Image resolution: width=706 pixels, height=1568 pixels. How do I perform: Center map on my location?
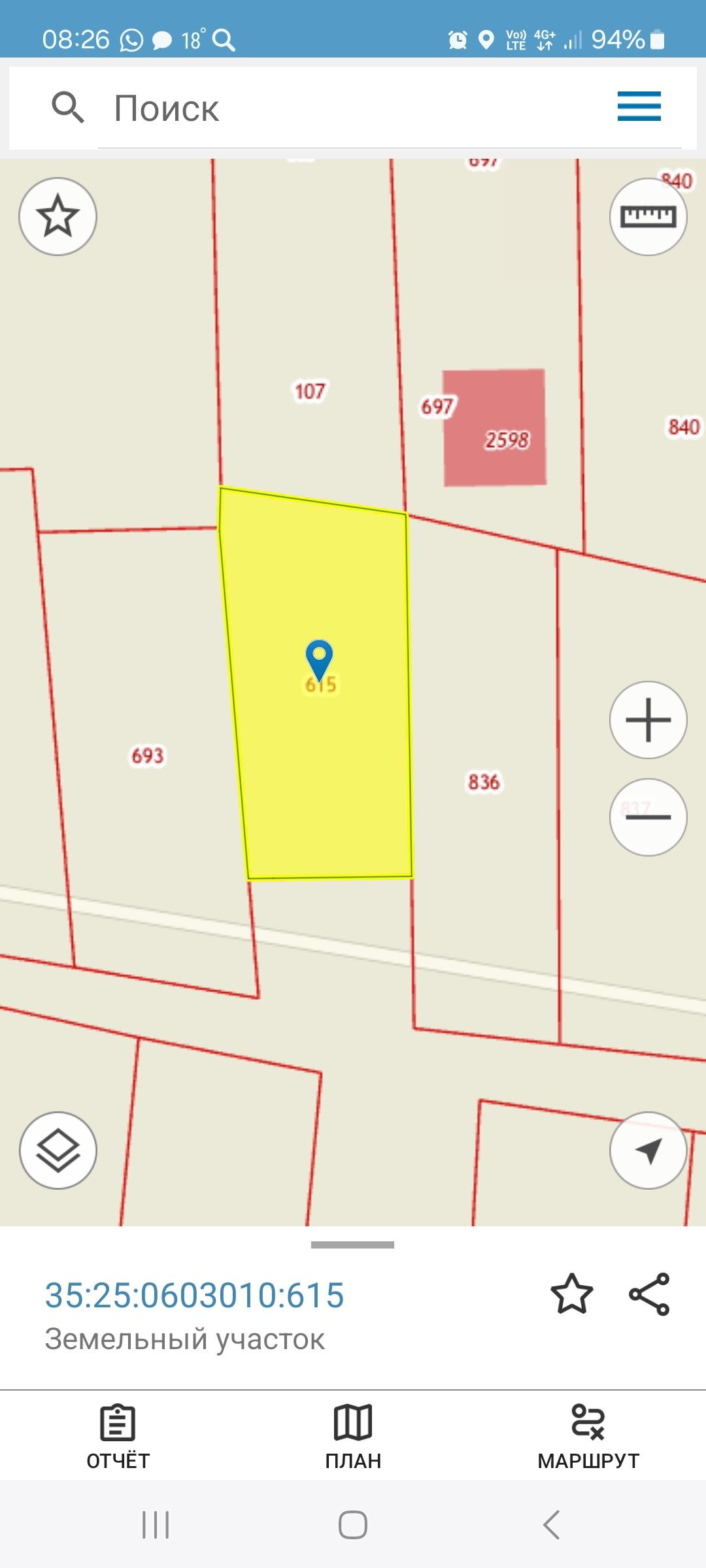(648, 1151)
